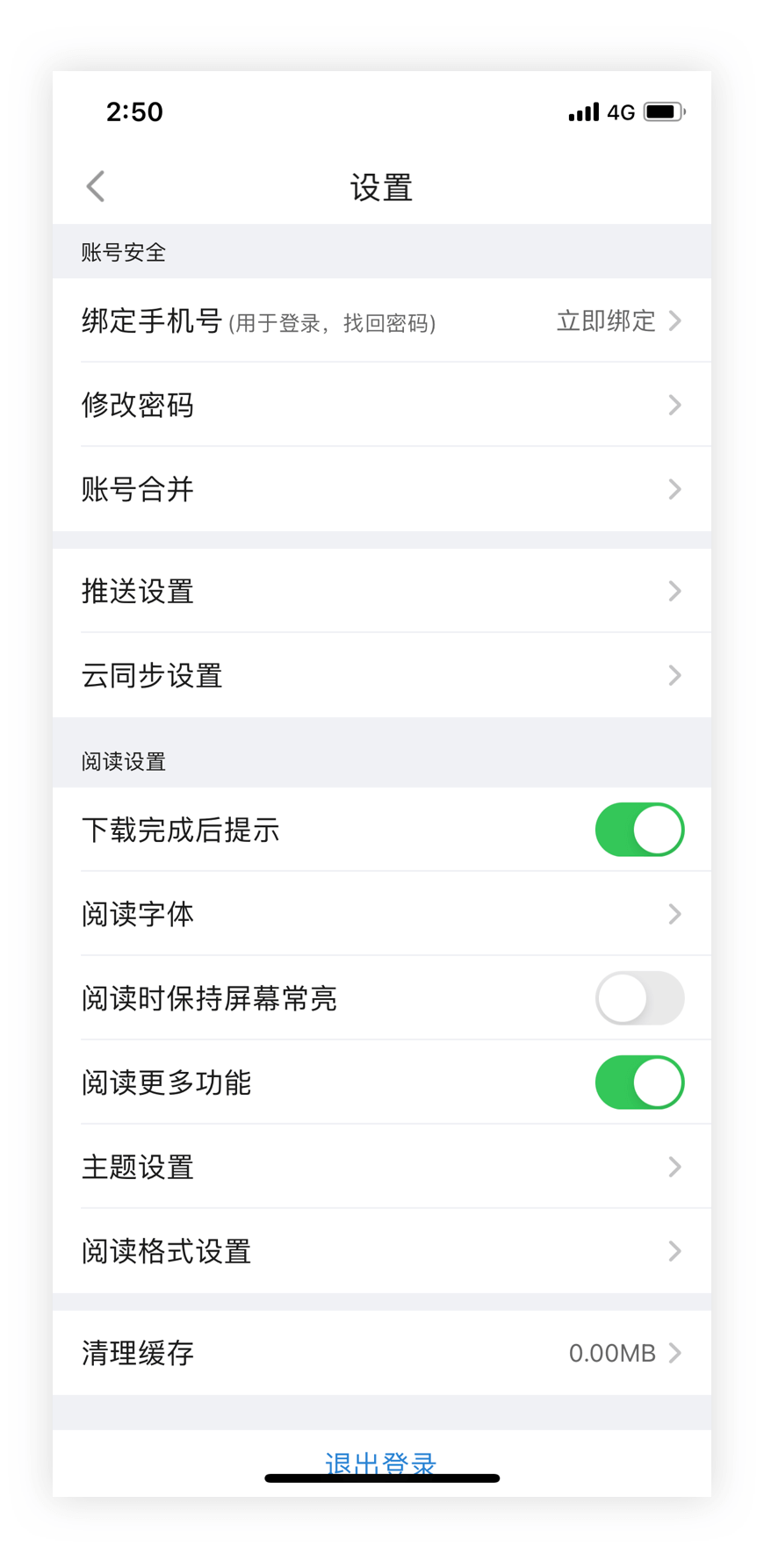Open 阅读字体 options

[x=382, y=914]
